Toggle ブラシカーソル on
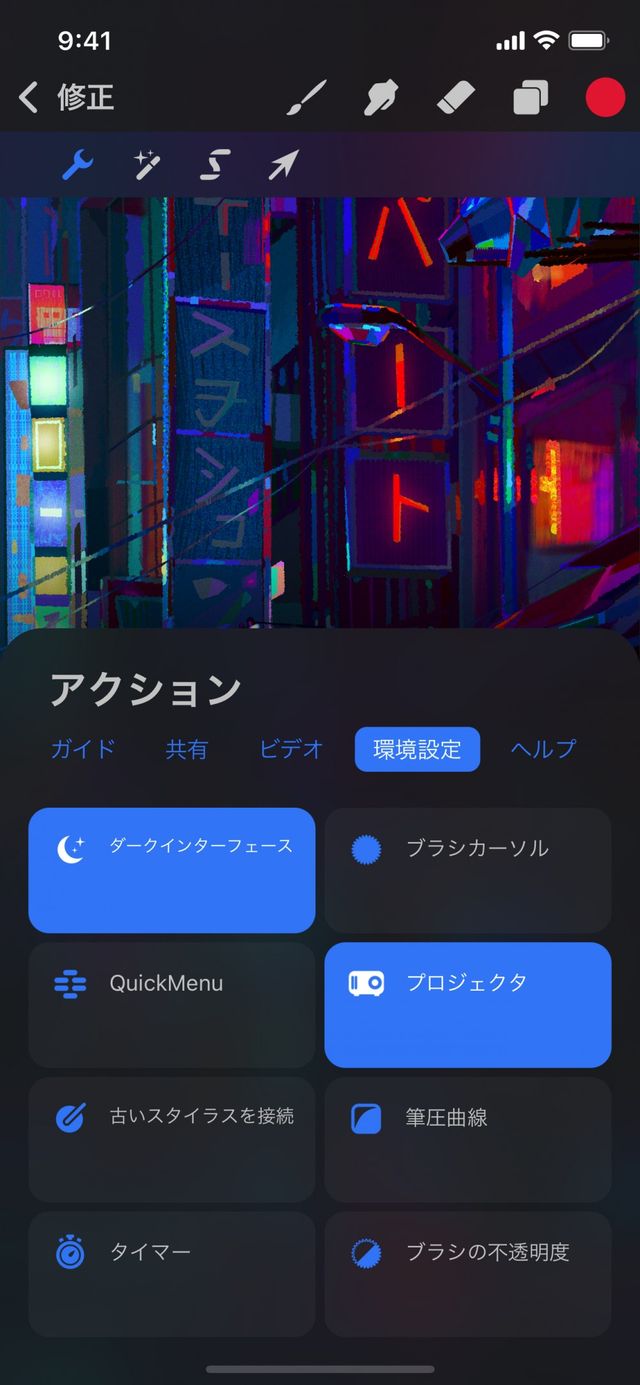This screenshot has height=1385, width=640. (x=468, y=870)
